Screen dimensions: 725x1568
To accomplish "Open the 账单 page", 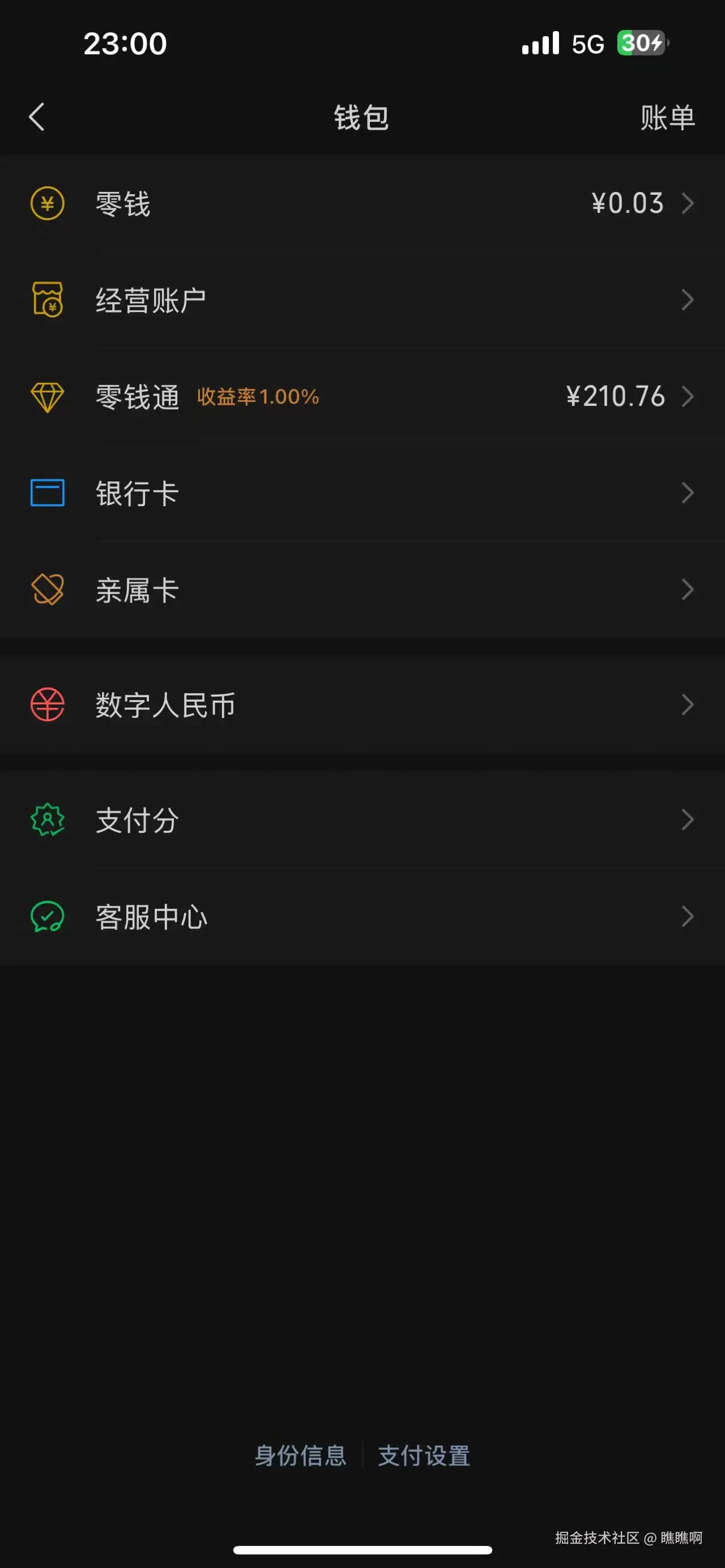I will tap(667, 118).
